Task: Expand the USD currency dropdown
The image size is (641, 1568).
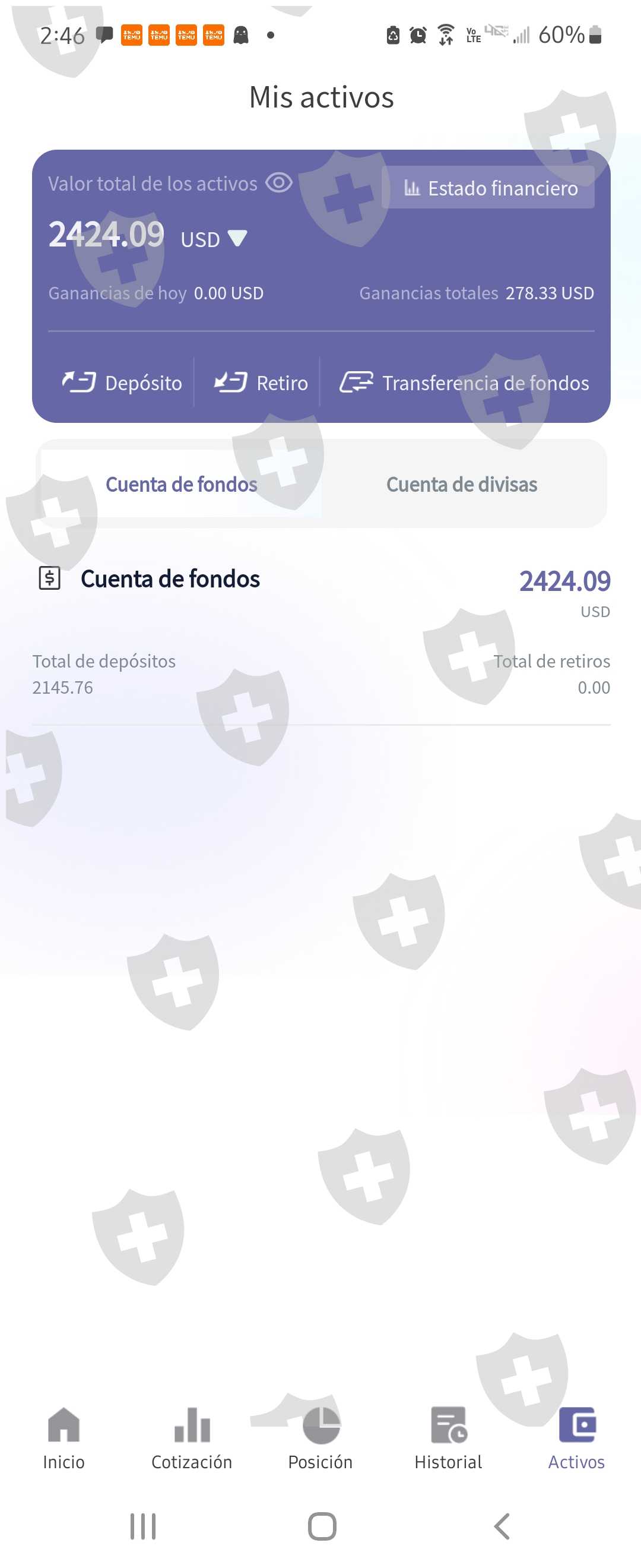Action: click(x=214, y=239)
